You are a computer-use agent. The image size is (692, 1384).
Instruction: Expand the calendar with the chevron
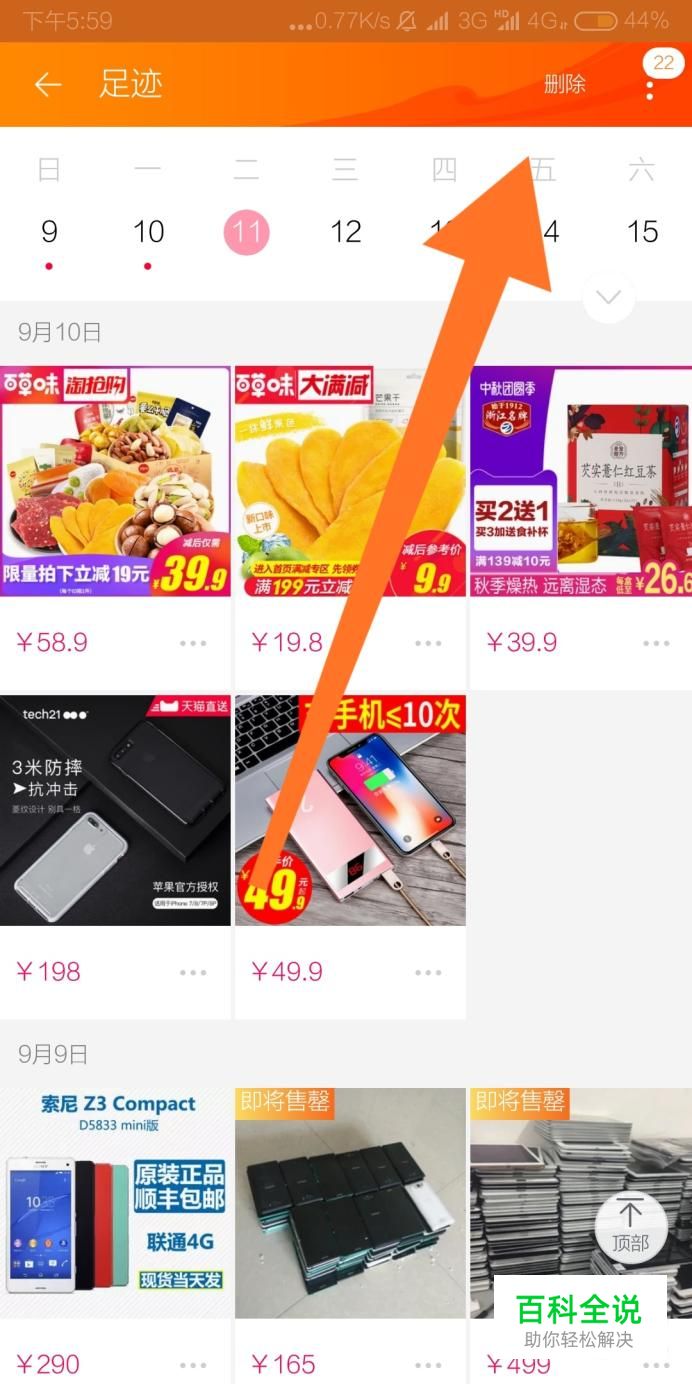click(609, 297)
